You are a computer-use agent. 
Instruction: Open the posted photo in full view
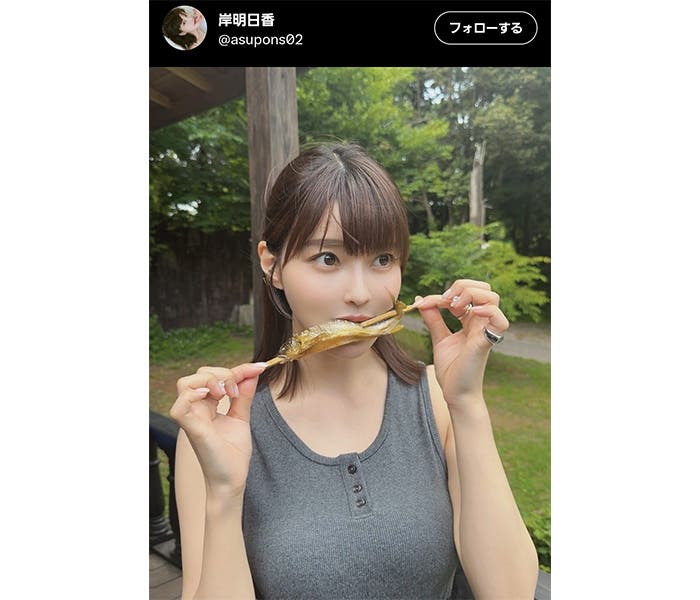click(x=350, y=333)
